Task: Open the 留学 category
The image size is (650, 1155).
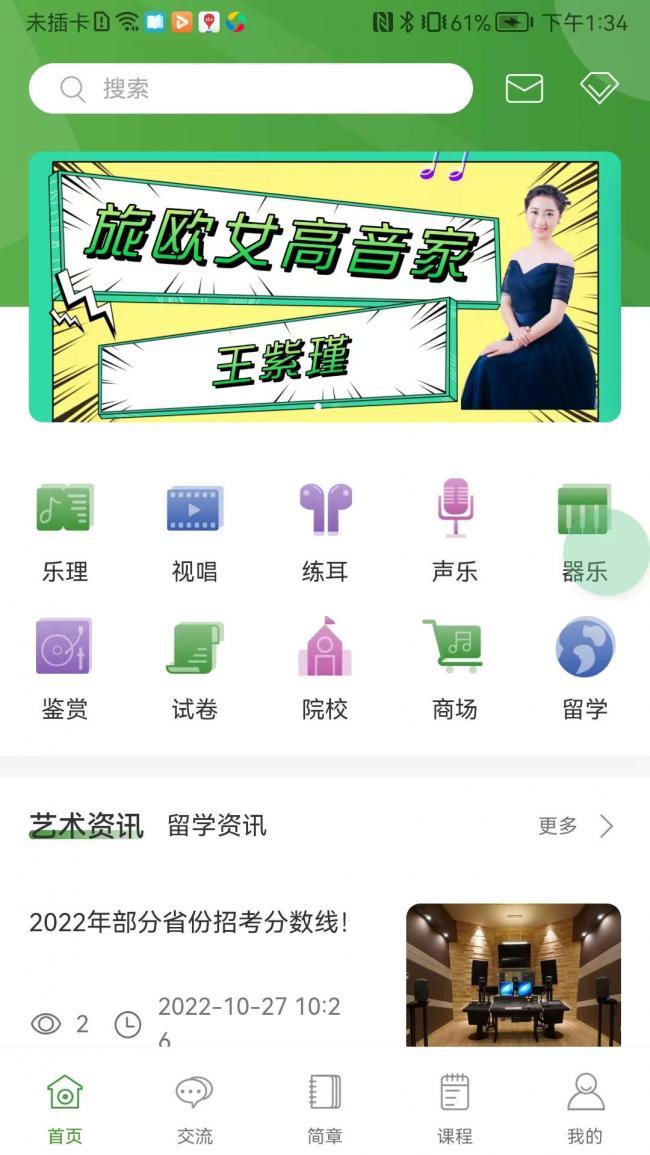Action: (584, 668)
